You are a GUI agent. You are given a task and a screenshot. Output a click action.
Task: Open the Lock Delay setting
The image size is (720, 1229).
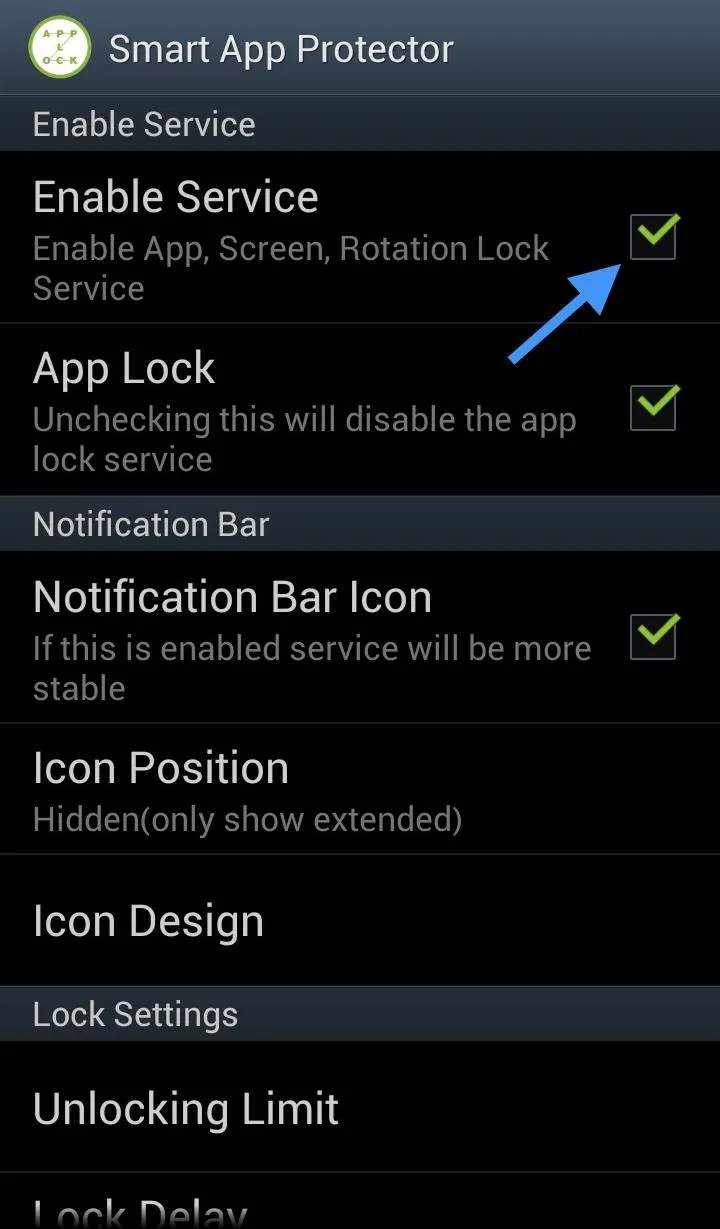[360, 1202]
